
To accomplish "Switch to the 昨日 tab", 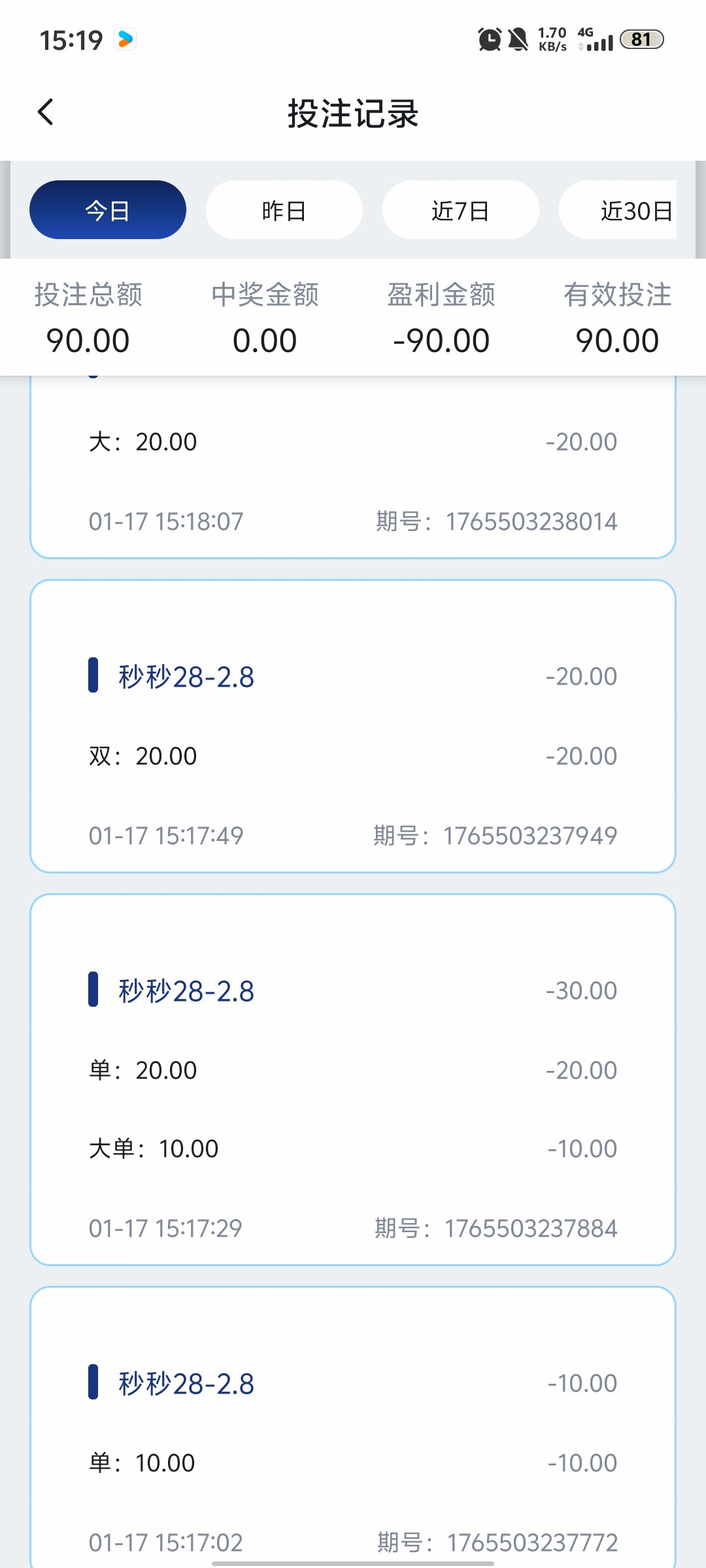I will (x=284, y=210).
